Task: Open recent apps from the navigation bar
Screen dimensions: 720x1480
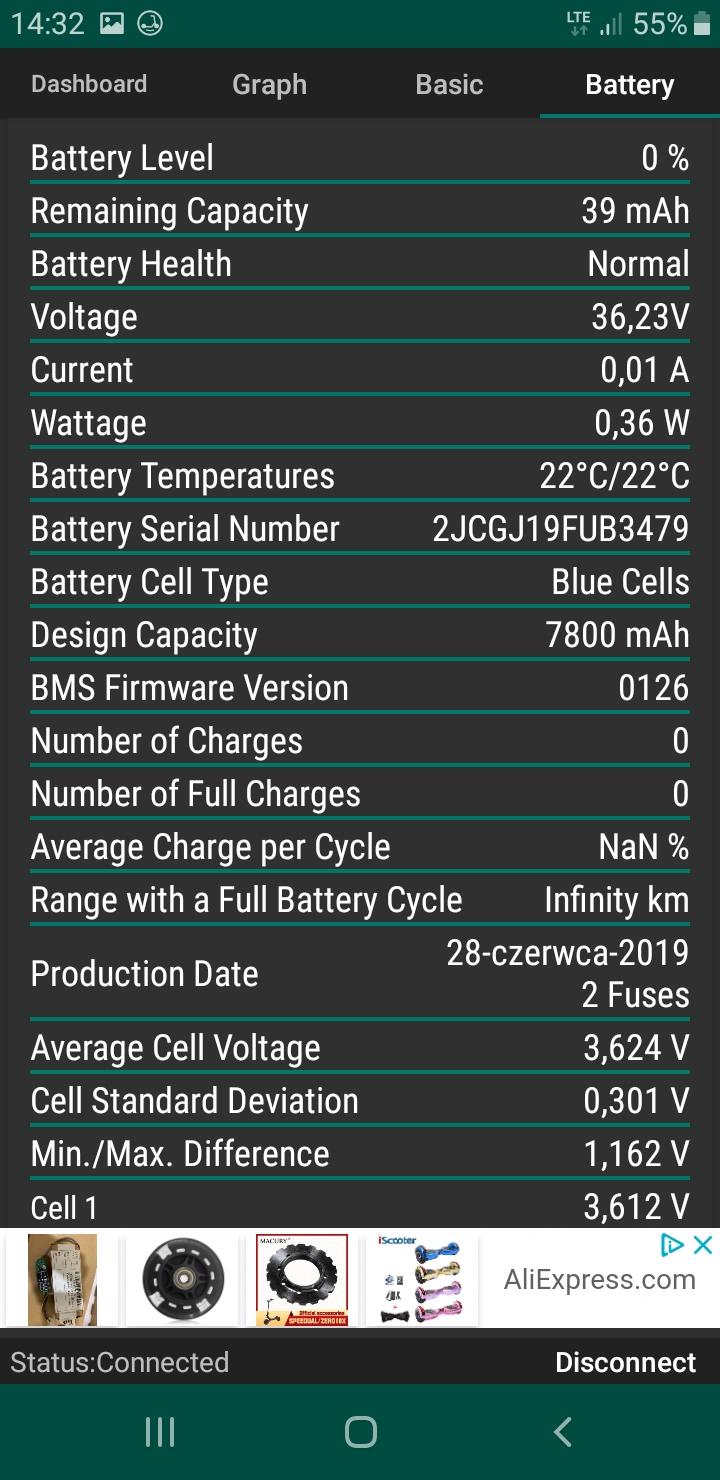Action: 160,1432
